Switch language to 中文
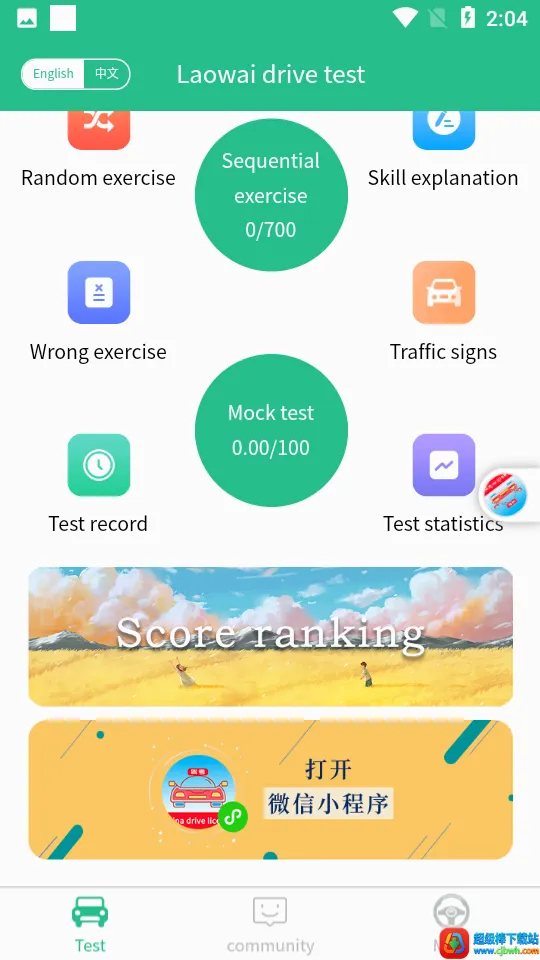This screenshot has height=960, width=540. (x=107, y=74)
